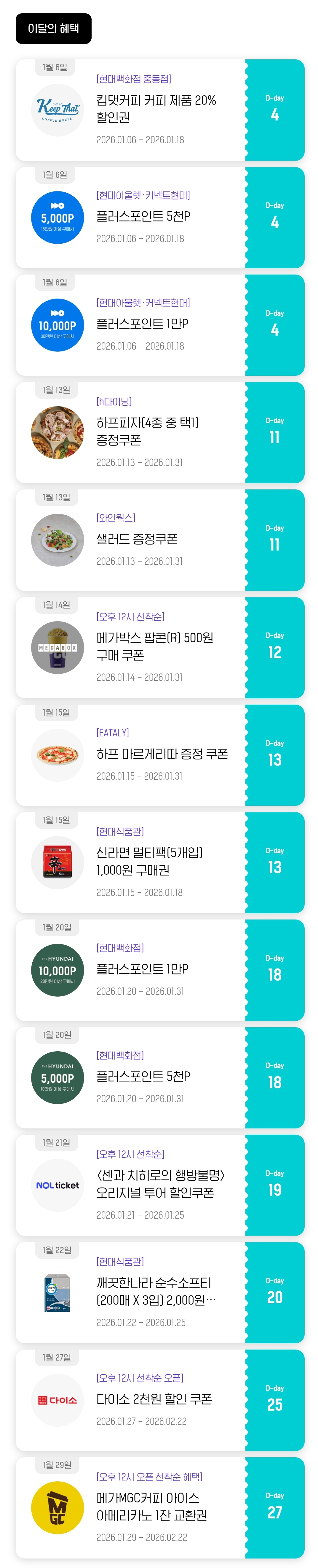The height and width of the screenshot is (1568, 318).
Task: Open EATALY 하프 마르게리따 증정 쿠폰
Action: [x=162, y=754]
